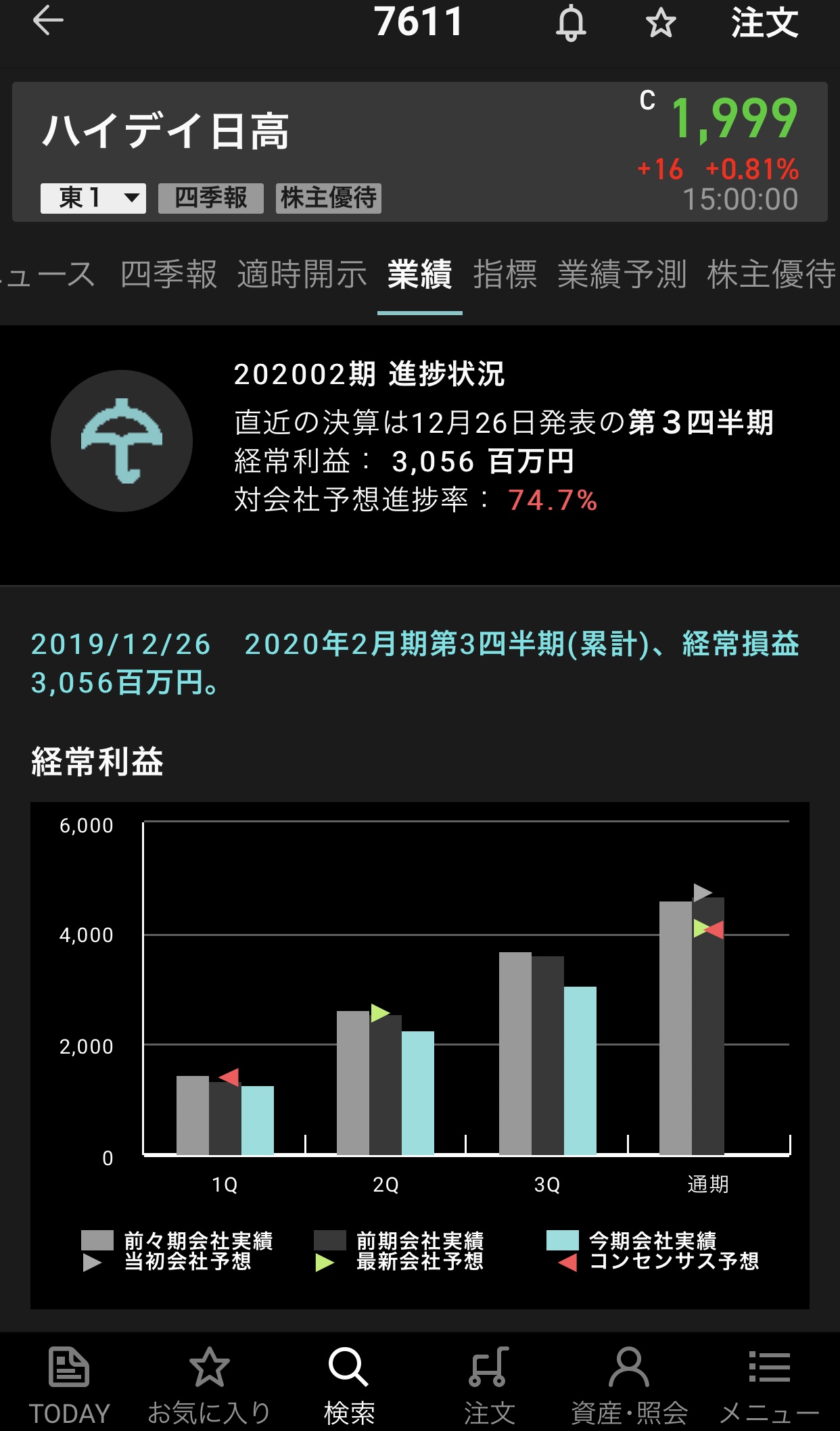The height and width of the screenshot is (1431, 840).
Task: Open the 東1 market dropdown
Action: click(93, 198)
